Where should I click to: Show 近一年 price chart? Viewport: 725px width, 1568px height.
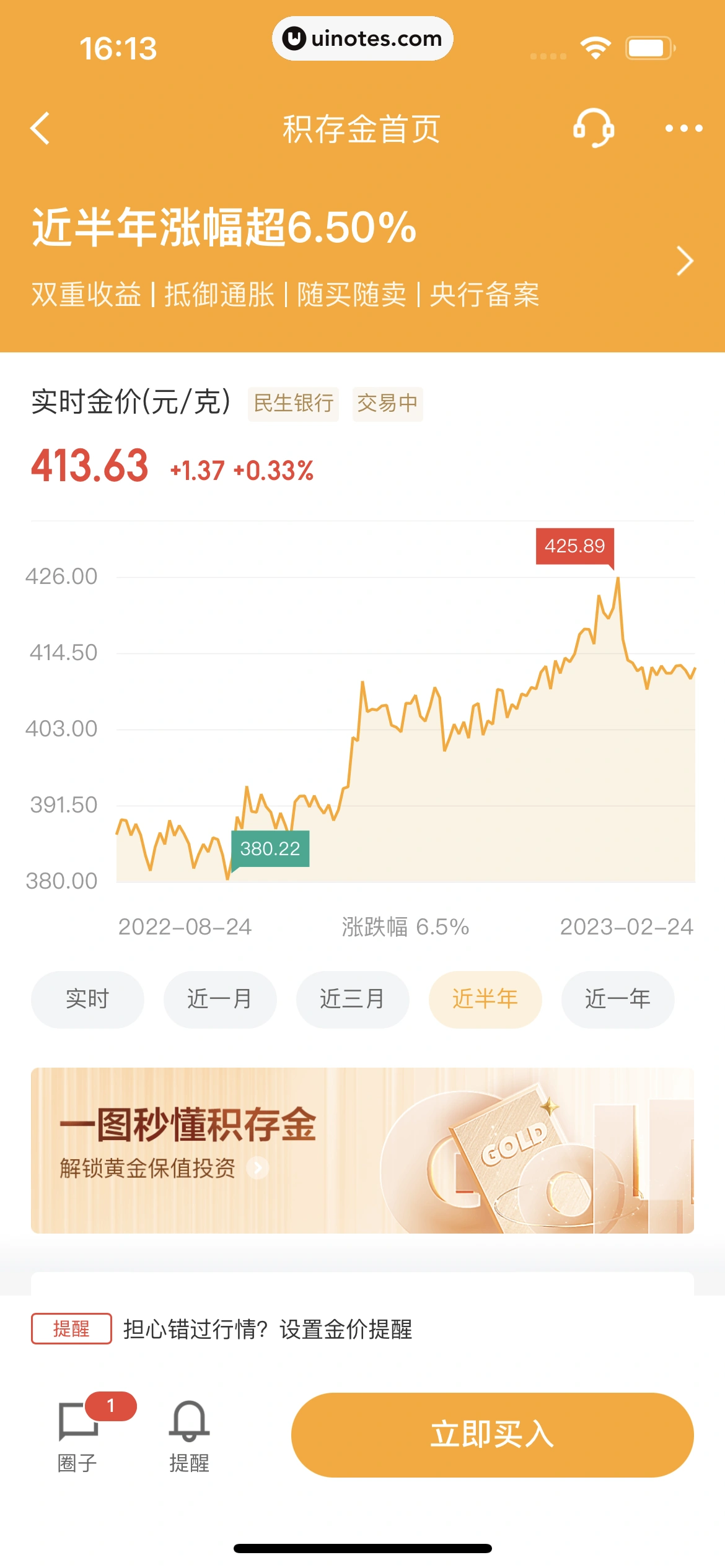point(618,999)
